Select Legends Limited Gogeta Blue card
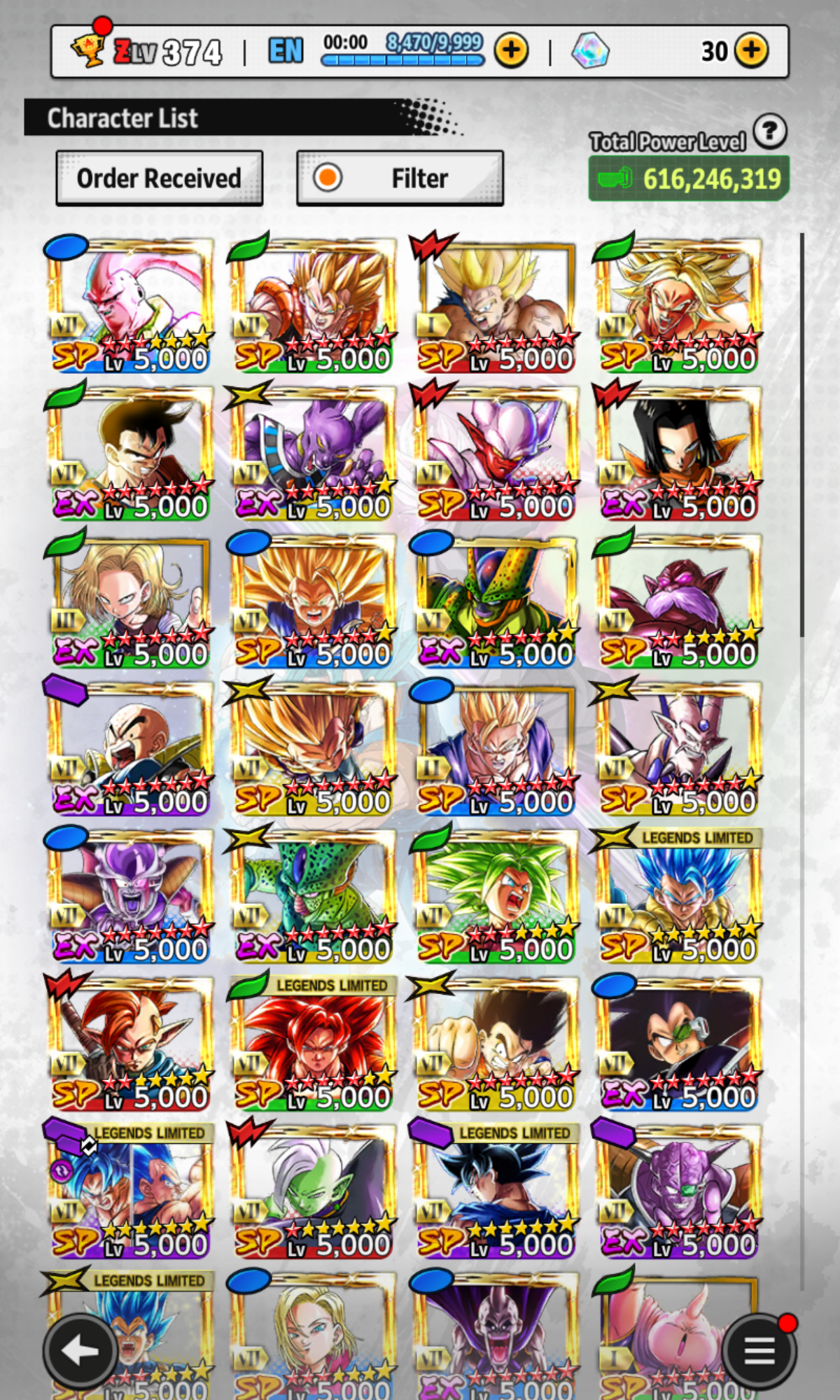This screenshot has height=1400, width=840. [678, 897]
